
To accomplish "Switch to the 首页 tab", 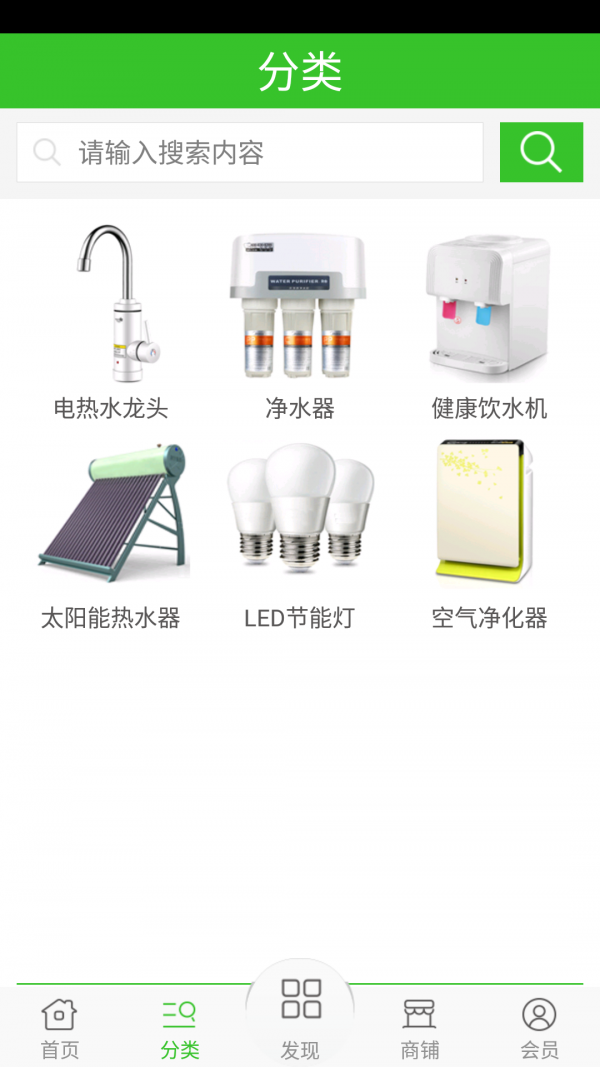I will 60,1028.
